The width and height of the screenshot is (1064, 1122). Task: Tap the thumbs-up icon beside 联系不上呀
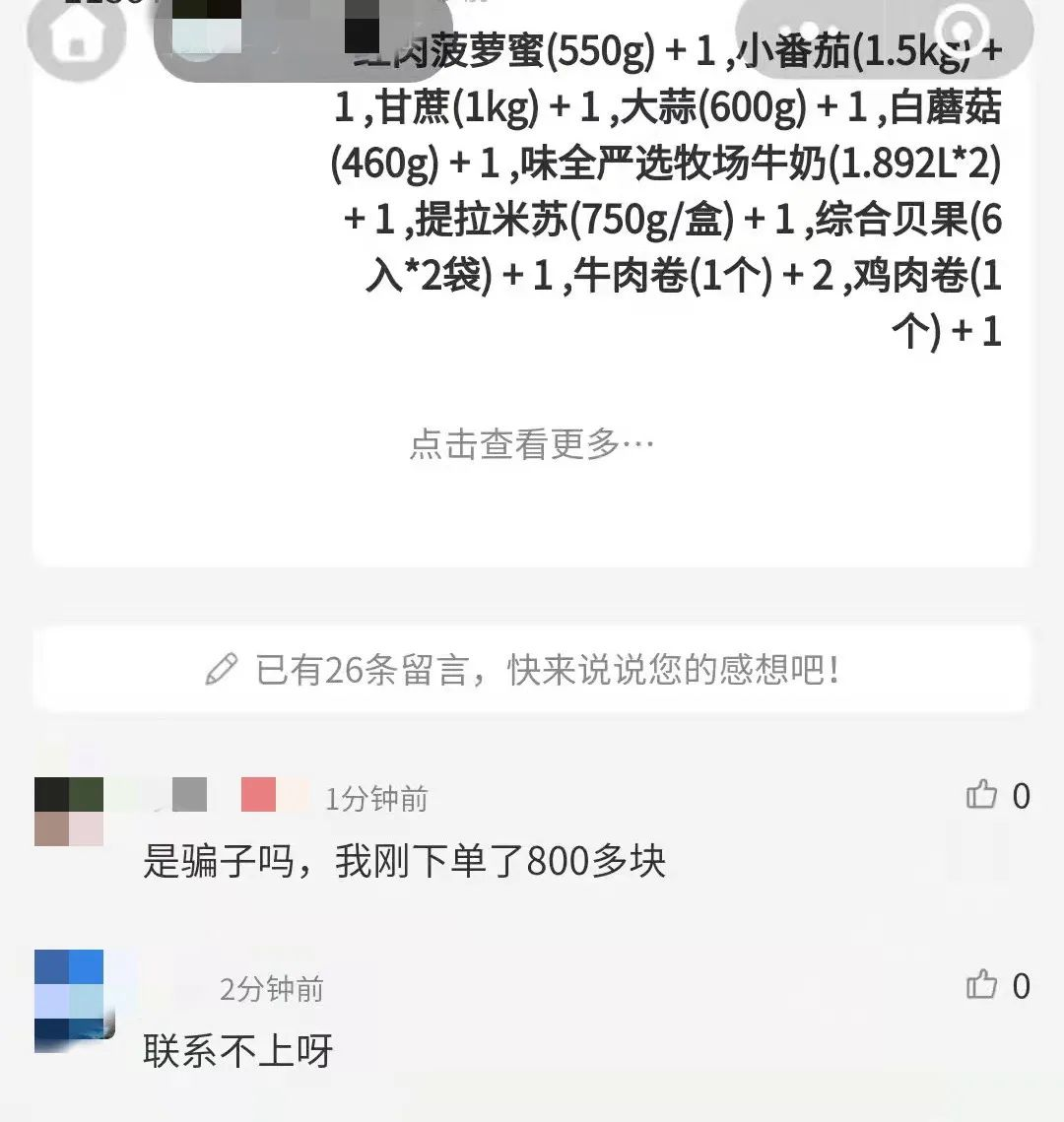(x=982, y=986)
